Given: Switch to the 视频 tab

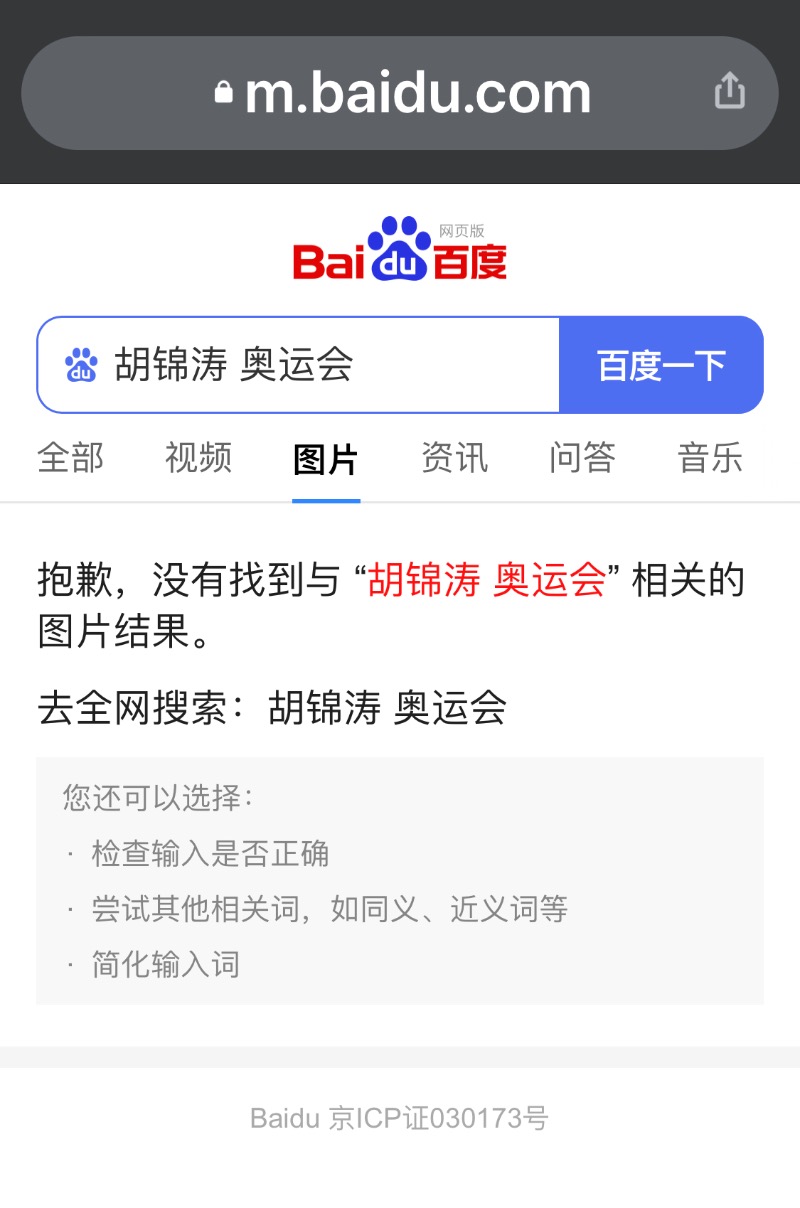Looking at the screenshot, I should [x=198, y=458].
